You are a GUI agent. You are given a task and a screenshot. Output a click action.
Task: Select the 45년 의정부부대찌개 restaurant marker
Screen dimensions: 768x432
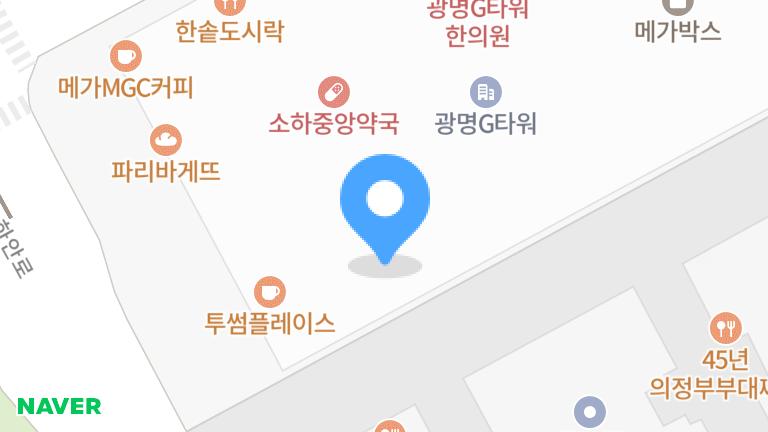tap(725, 327)
